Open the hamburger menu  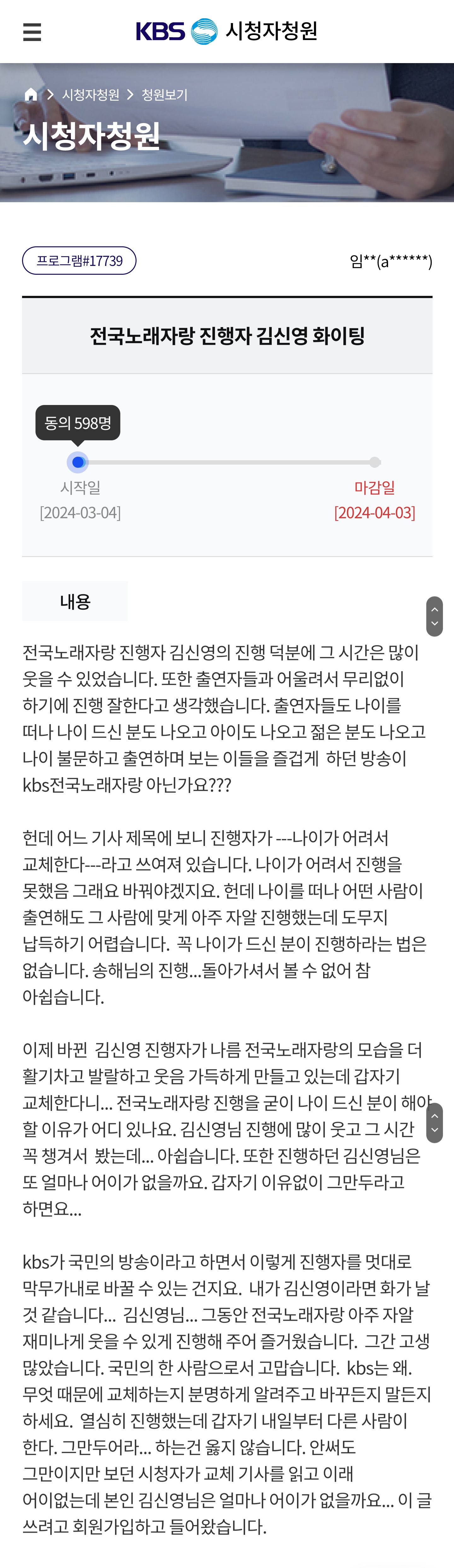[x=32, y=32]
